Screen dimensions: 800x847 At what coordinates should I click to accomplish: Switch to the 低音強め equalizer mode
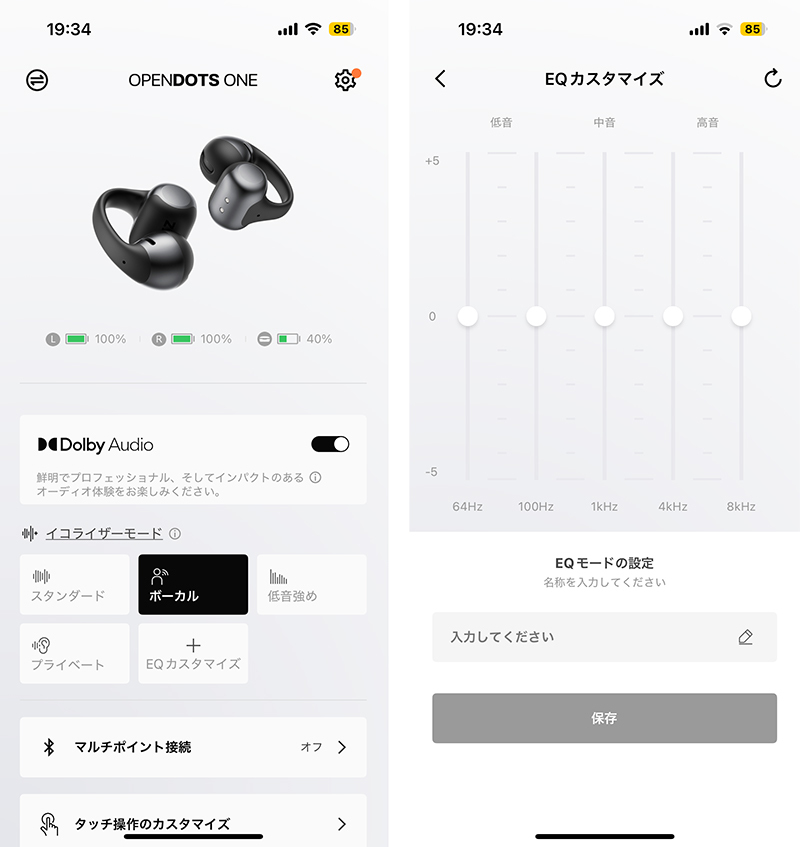tap(311, 585)
